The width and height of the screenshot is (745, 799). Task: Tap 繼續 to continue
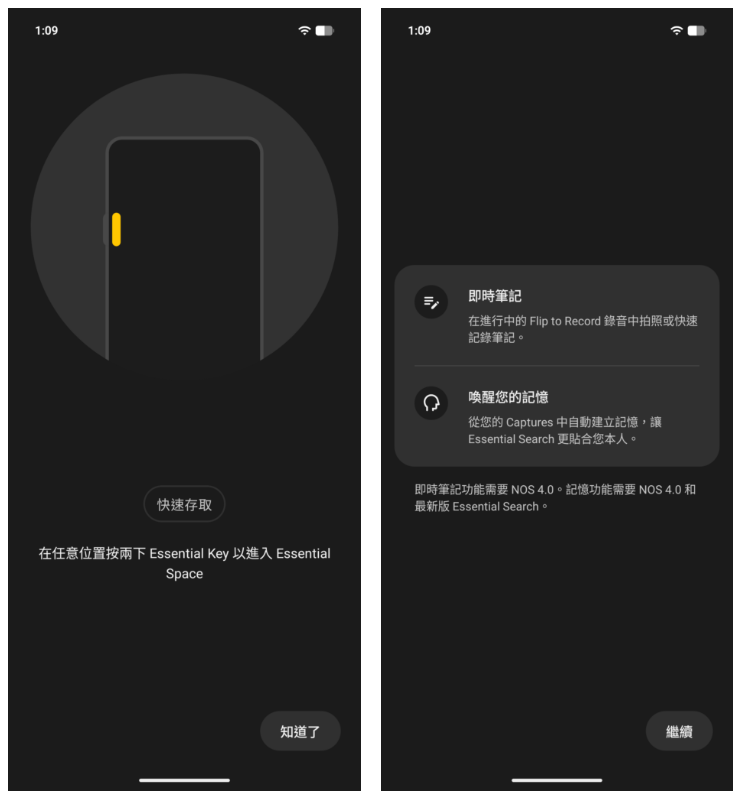coord(679,731)
